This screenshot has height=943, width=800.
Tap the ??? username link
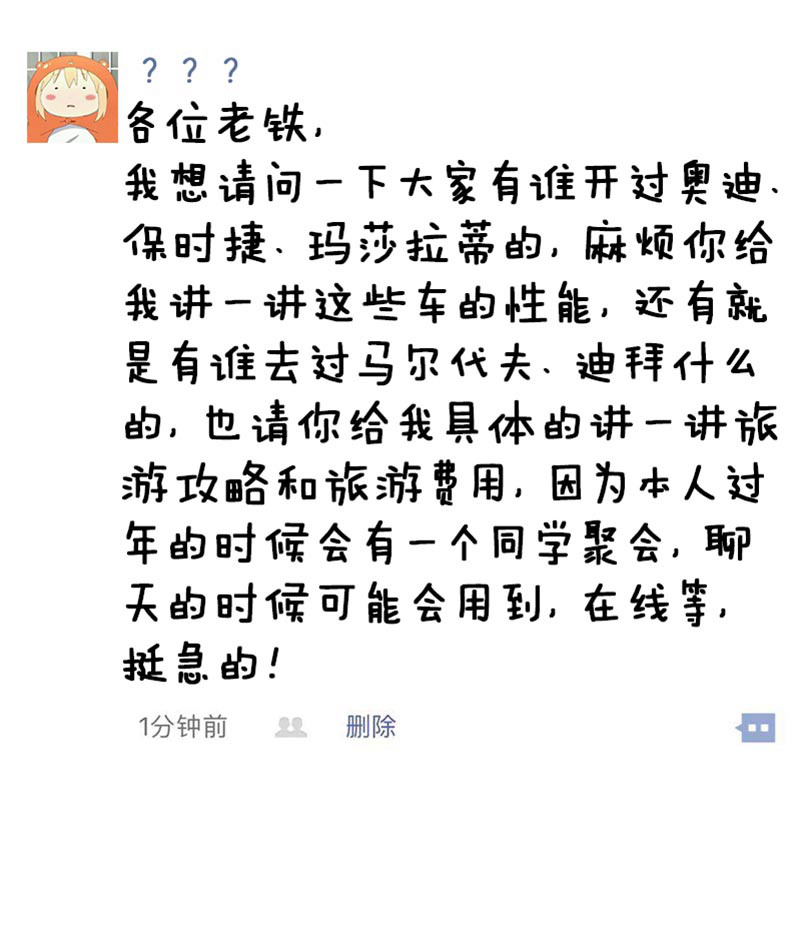point(190,71)
